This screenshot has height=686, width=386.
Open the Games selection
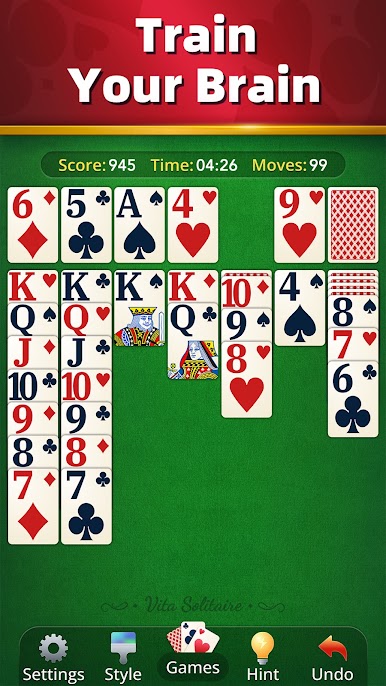click(193, 651)
